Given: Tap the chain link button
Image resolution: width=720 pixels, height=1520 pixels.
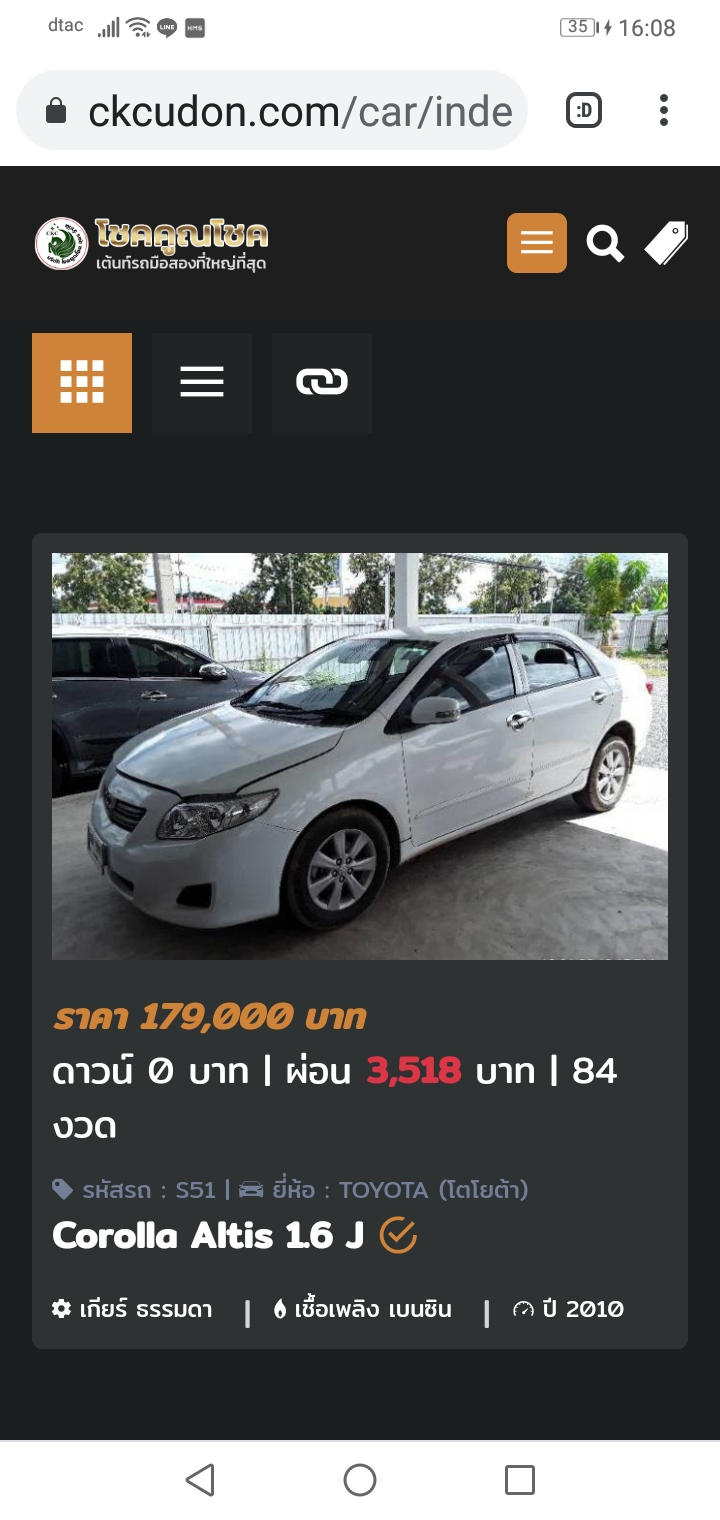Looking at the screenshot, I should click(322, 383).
